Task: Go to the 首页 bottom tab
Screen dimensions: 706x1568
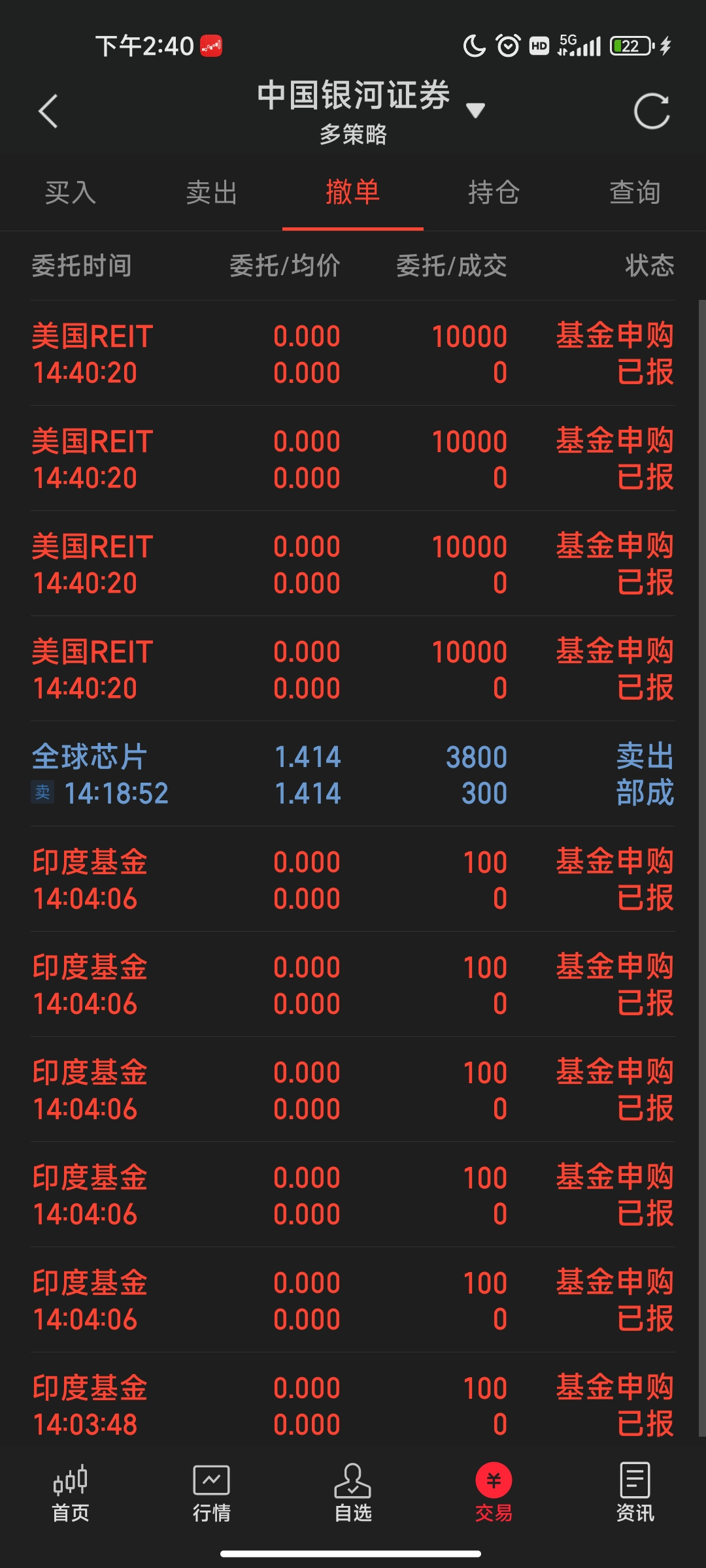Action: point(71,1493)
